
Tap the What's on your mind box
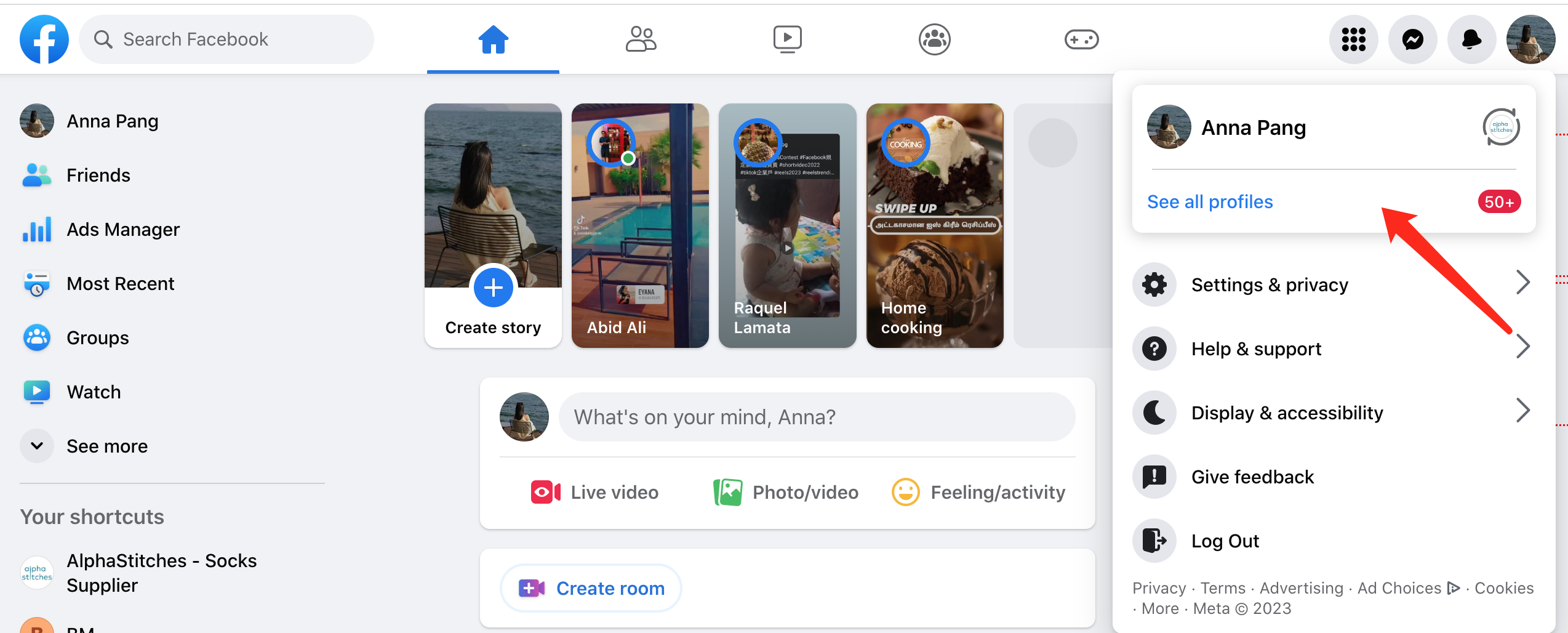tap(817, 417)
